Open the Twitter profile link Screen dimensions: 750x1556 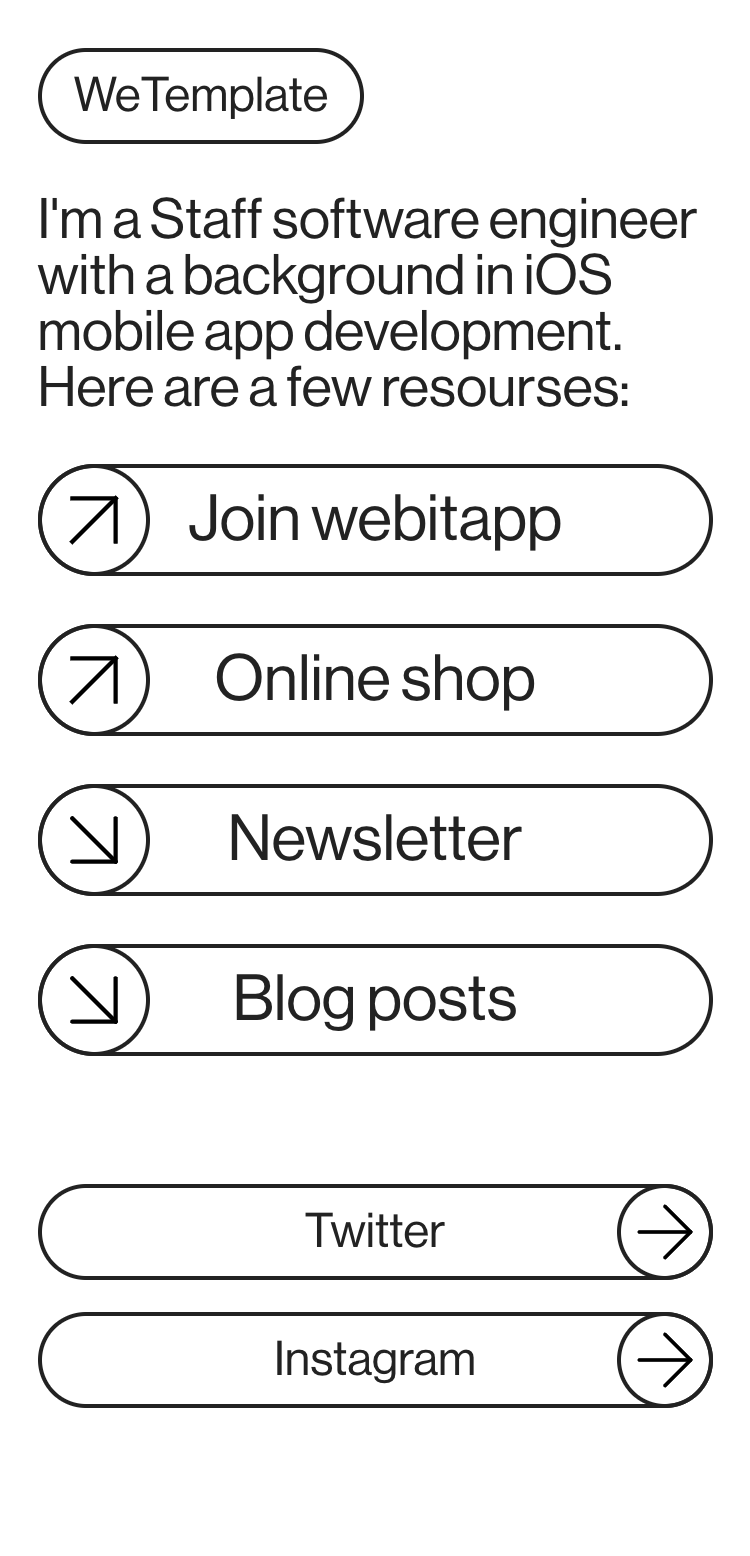coord(375,1231)
